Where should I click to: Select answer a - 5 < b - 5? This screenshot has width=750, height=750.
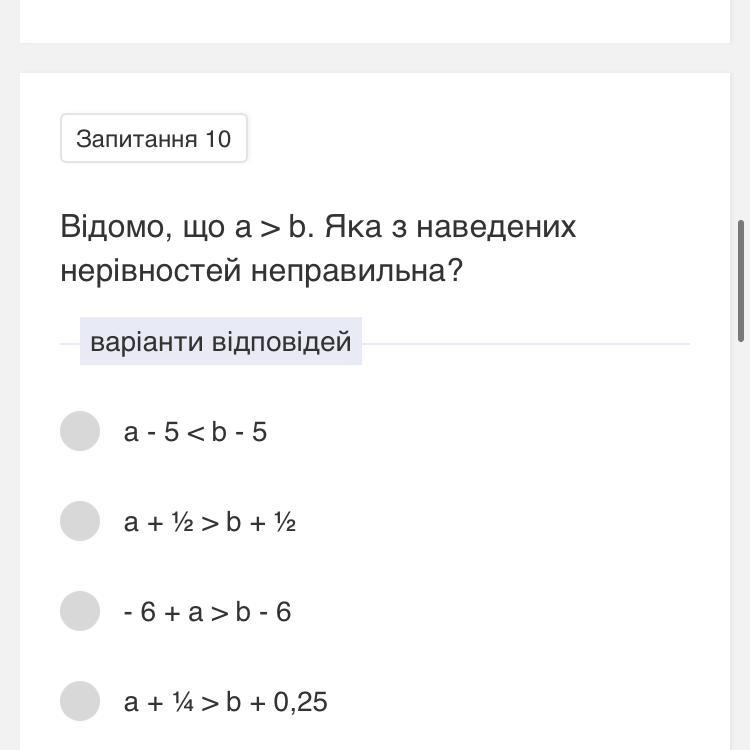[x=80, y=431]
